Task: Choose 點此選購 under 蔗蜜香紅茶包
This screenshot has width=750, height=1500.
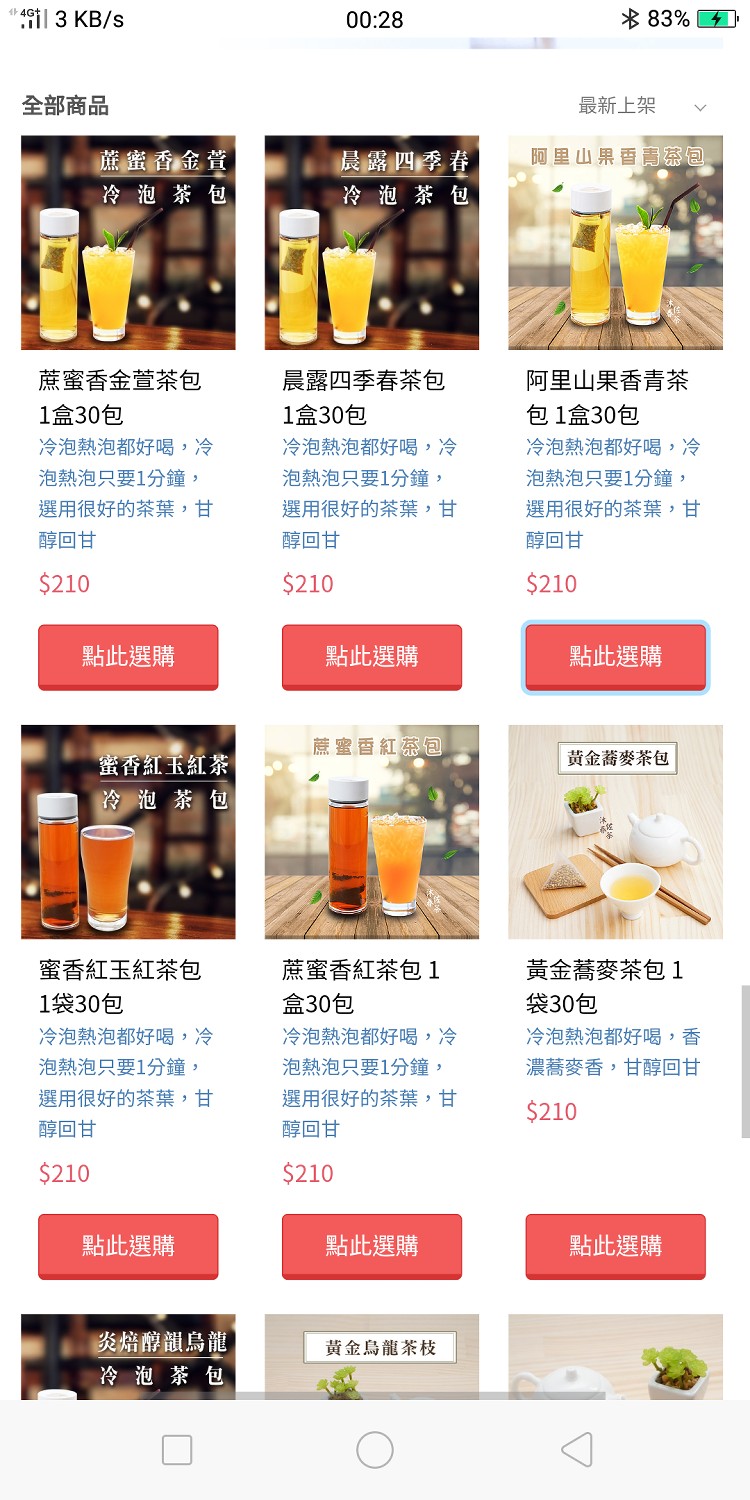Action: click(x=372, y=1246)
